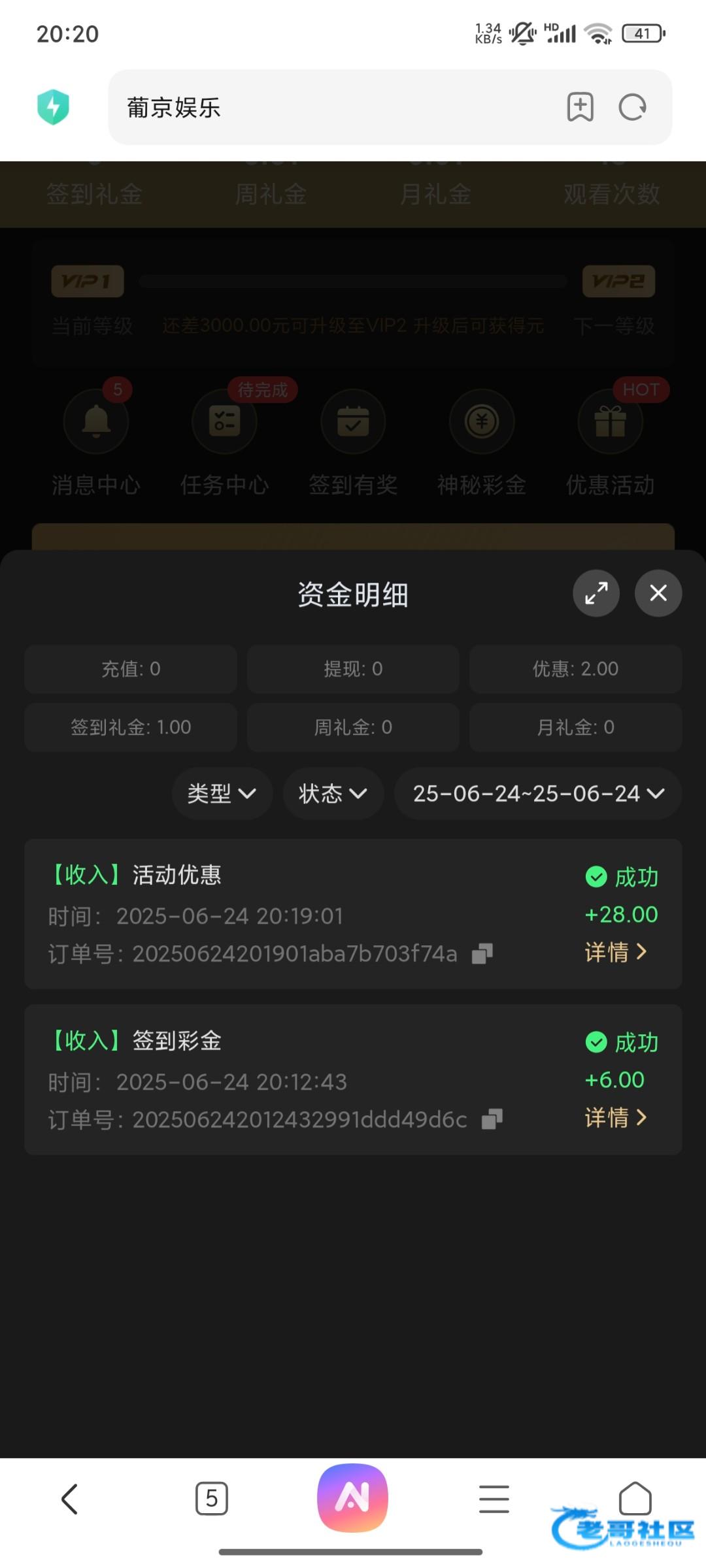Go back in the browser
The width and height of the screenshot is (706, 1568).
(70, 1499)
